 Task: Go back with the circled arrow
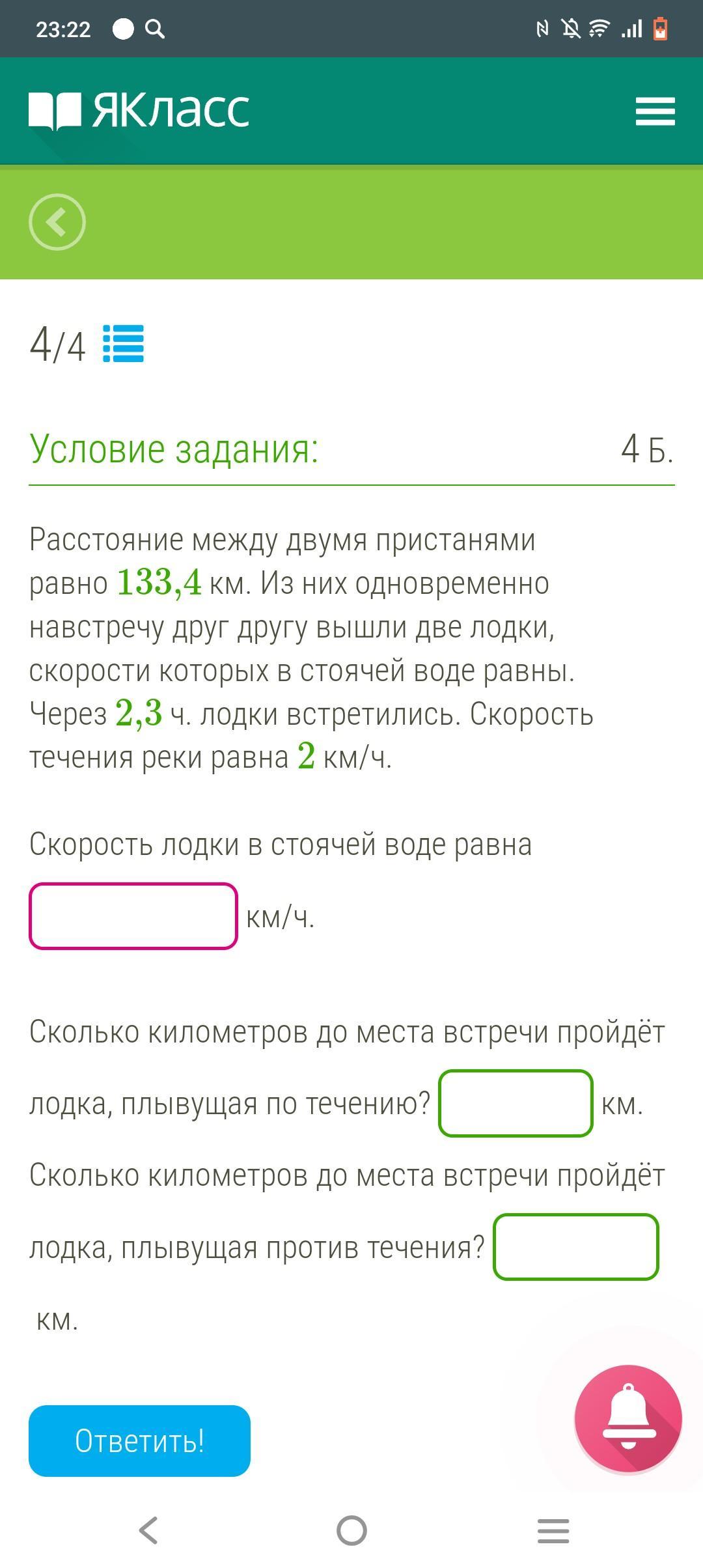click(57, 222)
